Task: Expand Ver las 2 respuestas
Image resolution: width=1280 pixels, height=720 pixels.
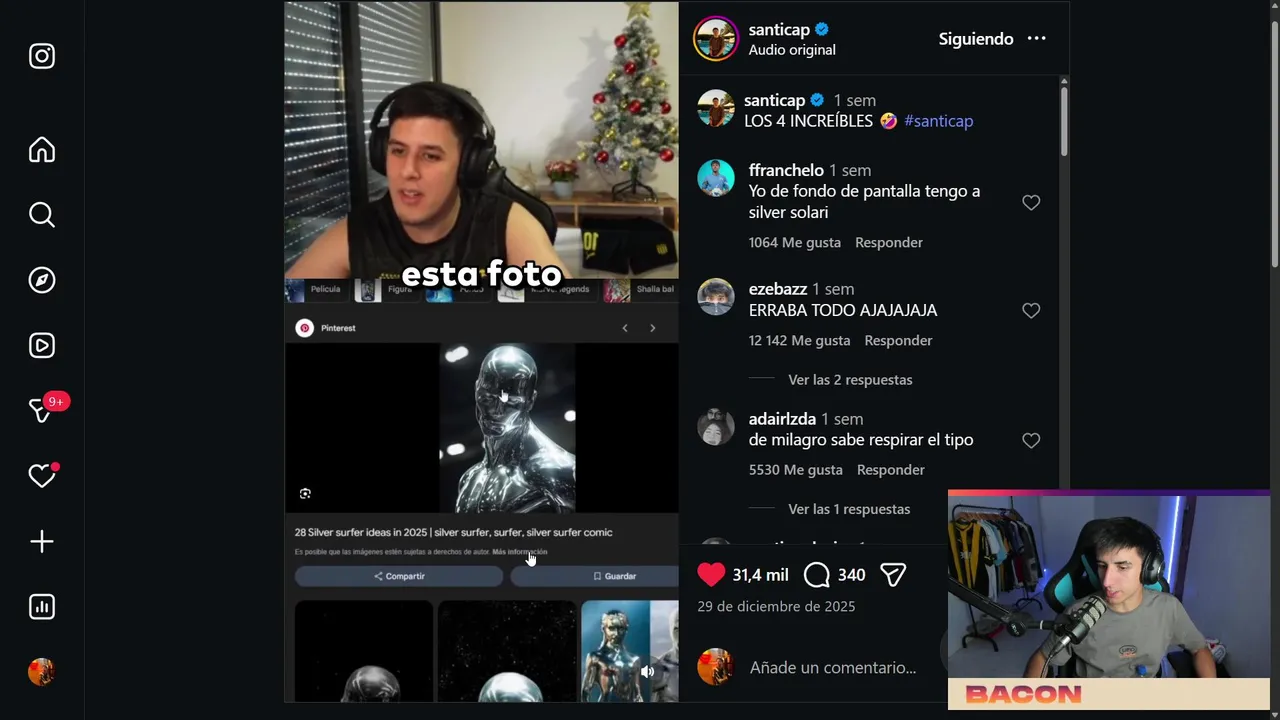Action: (849, 380)
